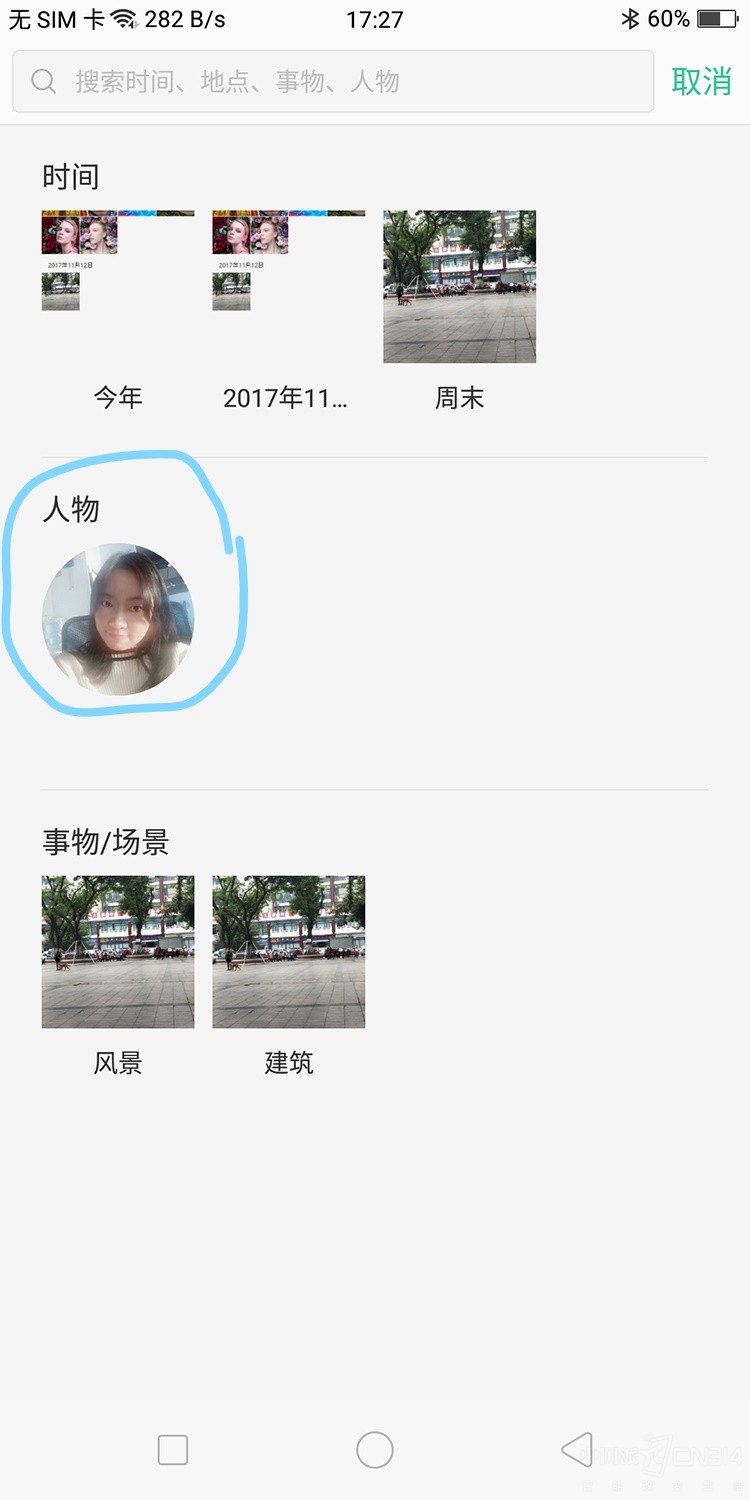This screenshot has height=1500, width=750.
Task: Tap the search field for time, place, people
Action: (333, 81)
